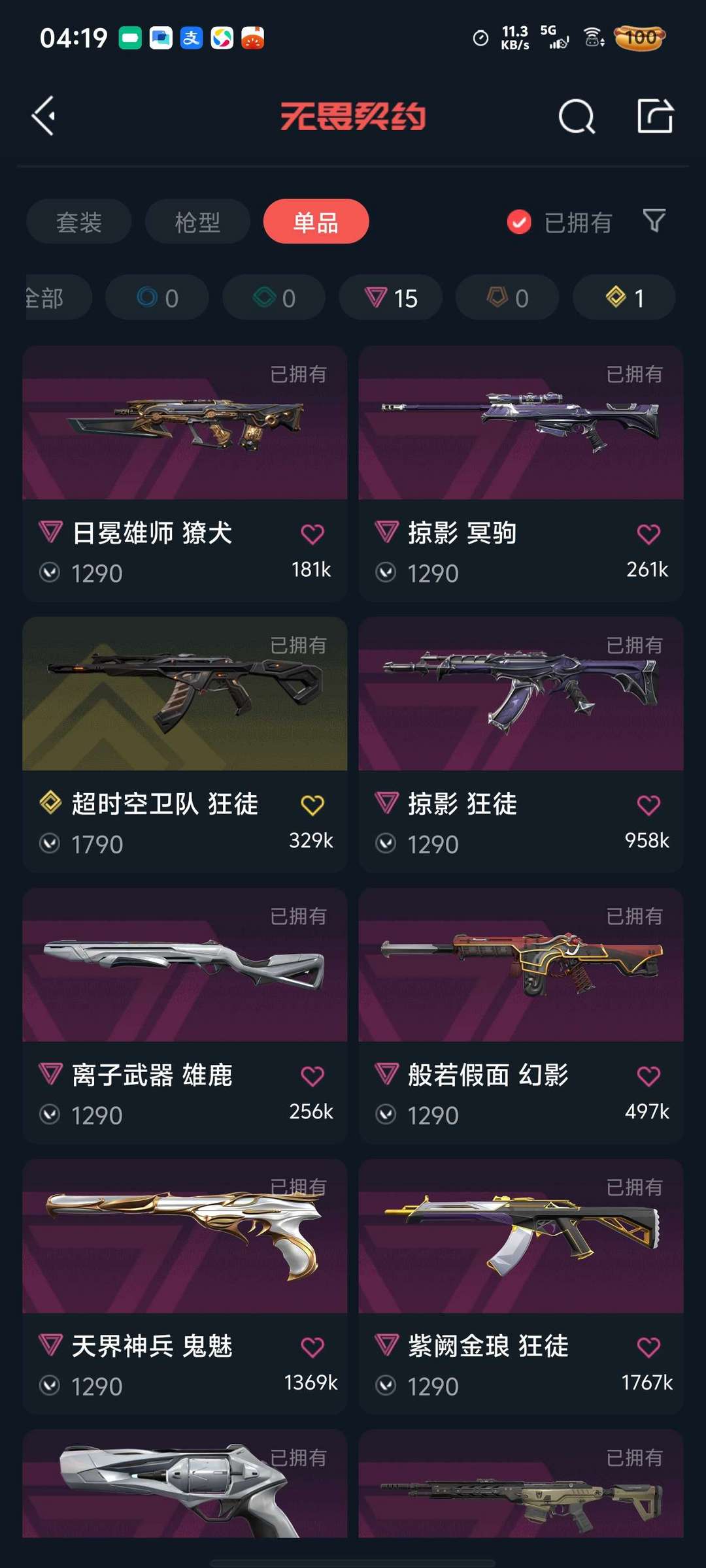This screenshot has height=1568, width=706.
Task: Select the gold tier chip showing 1
Action: pos(624,298)
